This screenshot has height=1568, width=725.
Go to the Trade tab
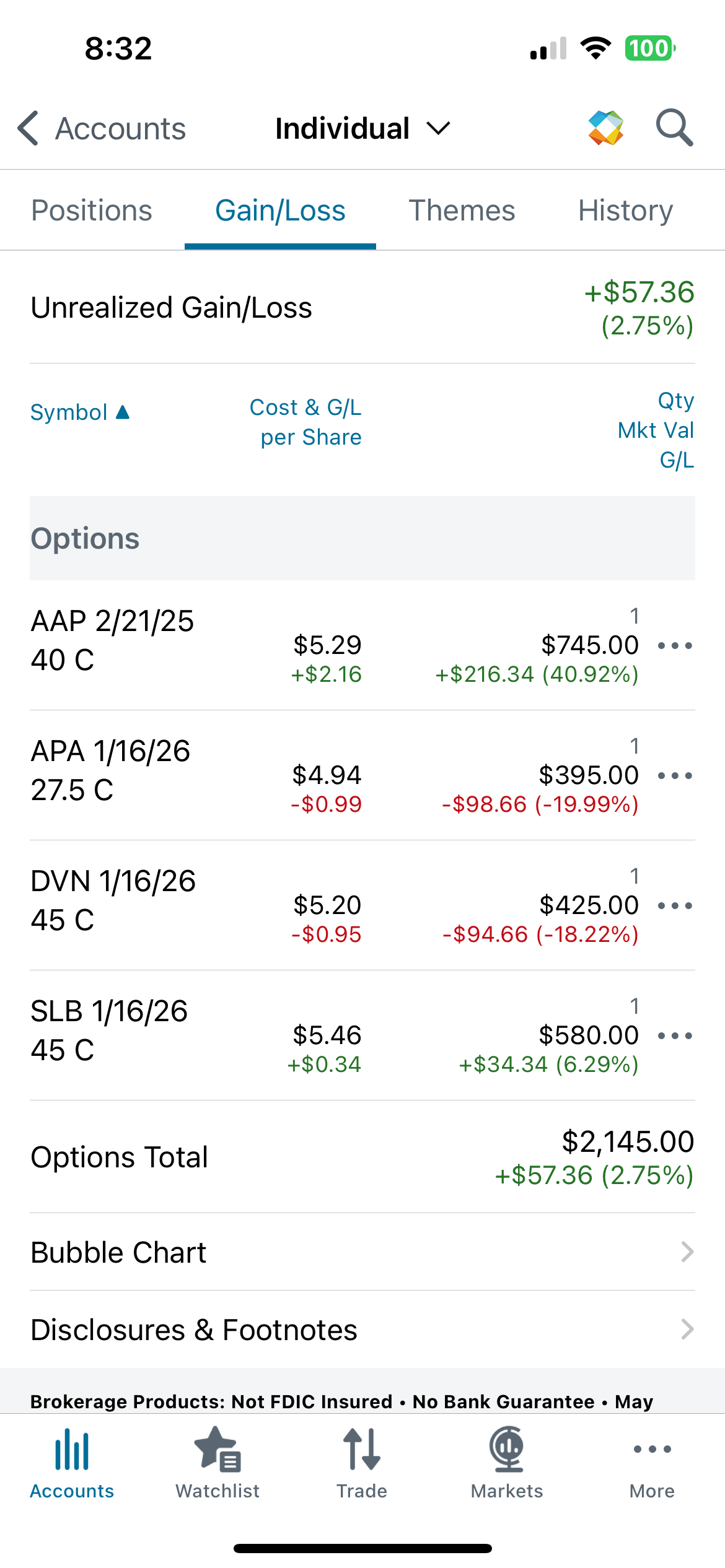pos(362,1463)
